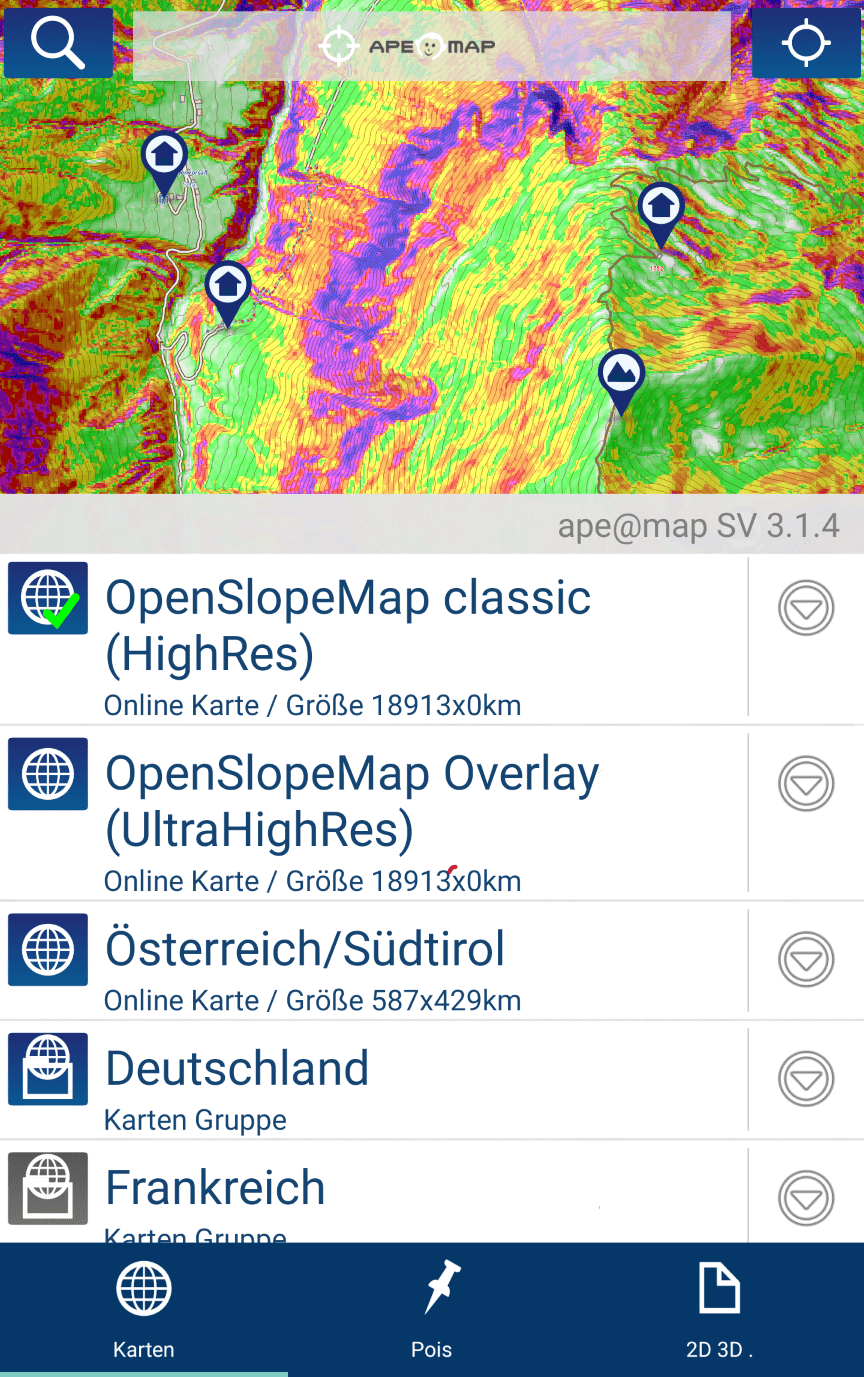Screen dimensions: 864x1377
Task: Activate the GPS locate crosshair icon
Action: (x=806, y=42)
